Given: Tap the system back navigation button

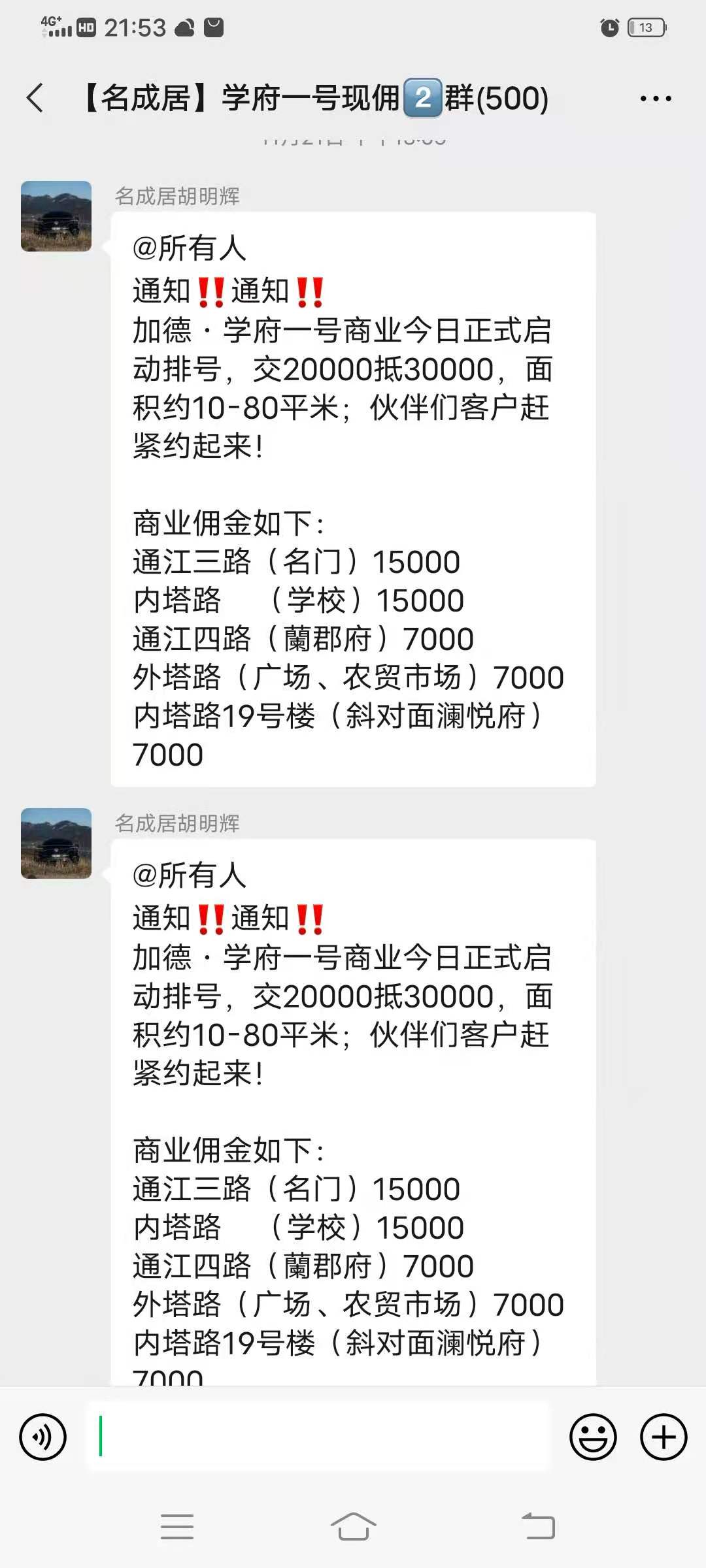Looking at the screenshot, I should (538, 1527).
